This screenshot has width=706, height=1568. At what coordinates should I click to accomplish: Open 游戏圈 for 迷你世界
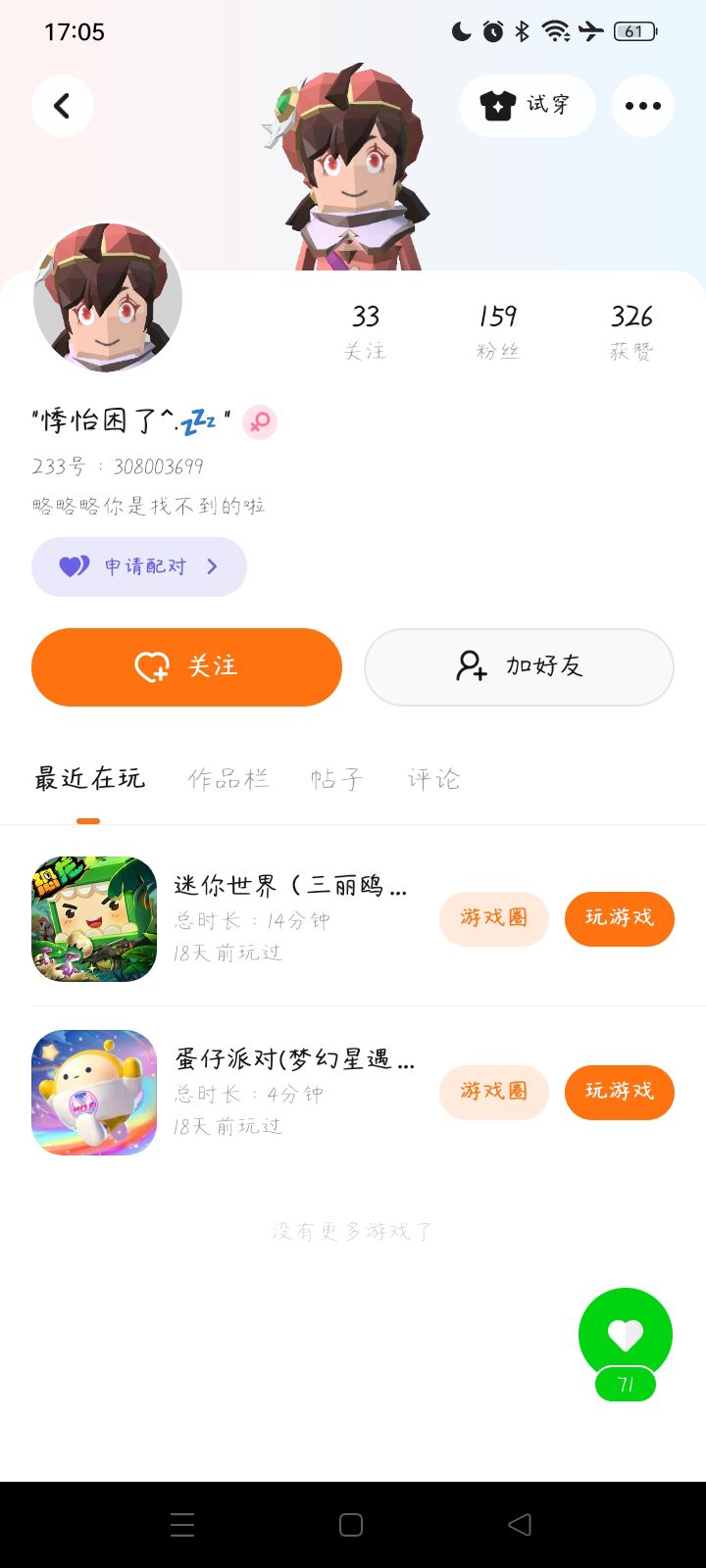click(x=493, y=918)
